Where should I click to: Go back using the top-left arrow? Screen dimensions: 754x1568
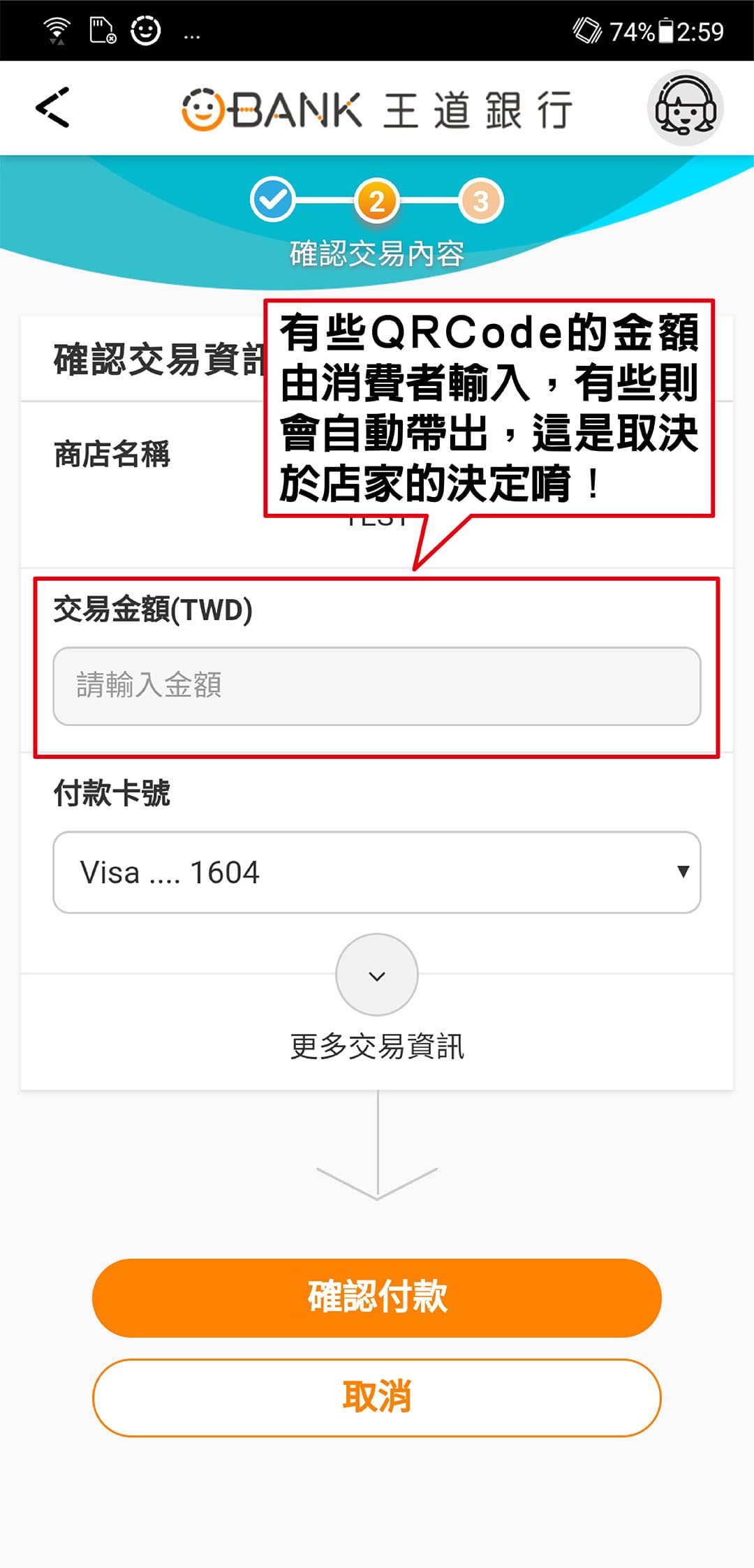coord(53,108)
